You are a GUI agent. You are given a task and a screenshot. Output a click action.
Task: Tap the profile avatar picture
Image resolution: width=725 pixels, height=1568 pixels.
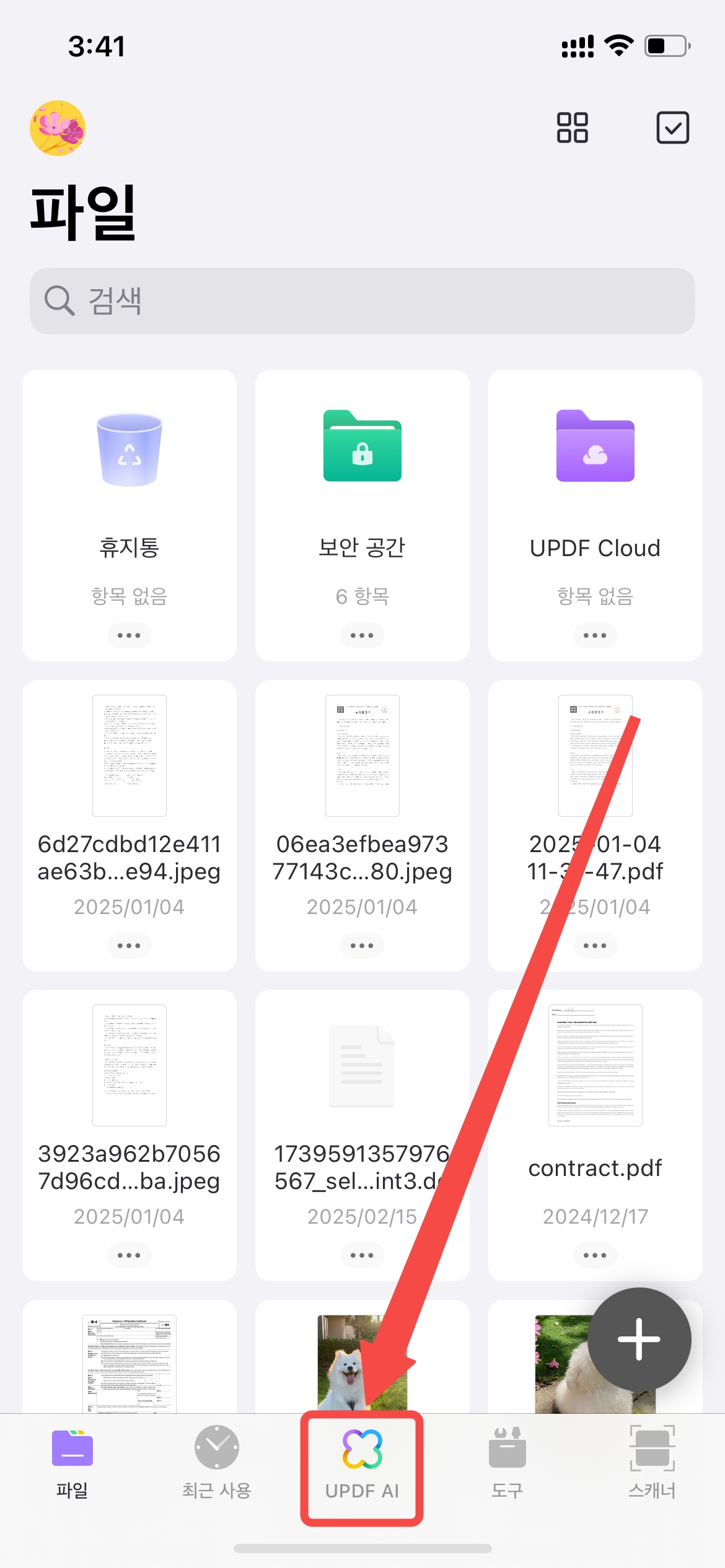coord(58,127)
